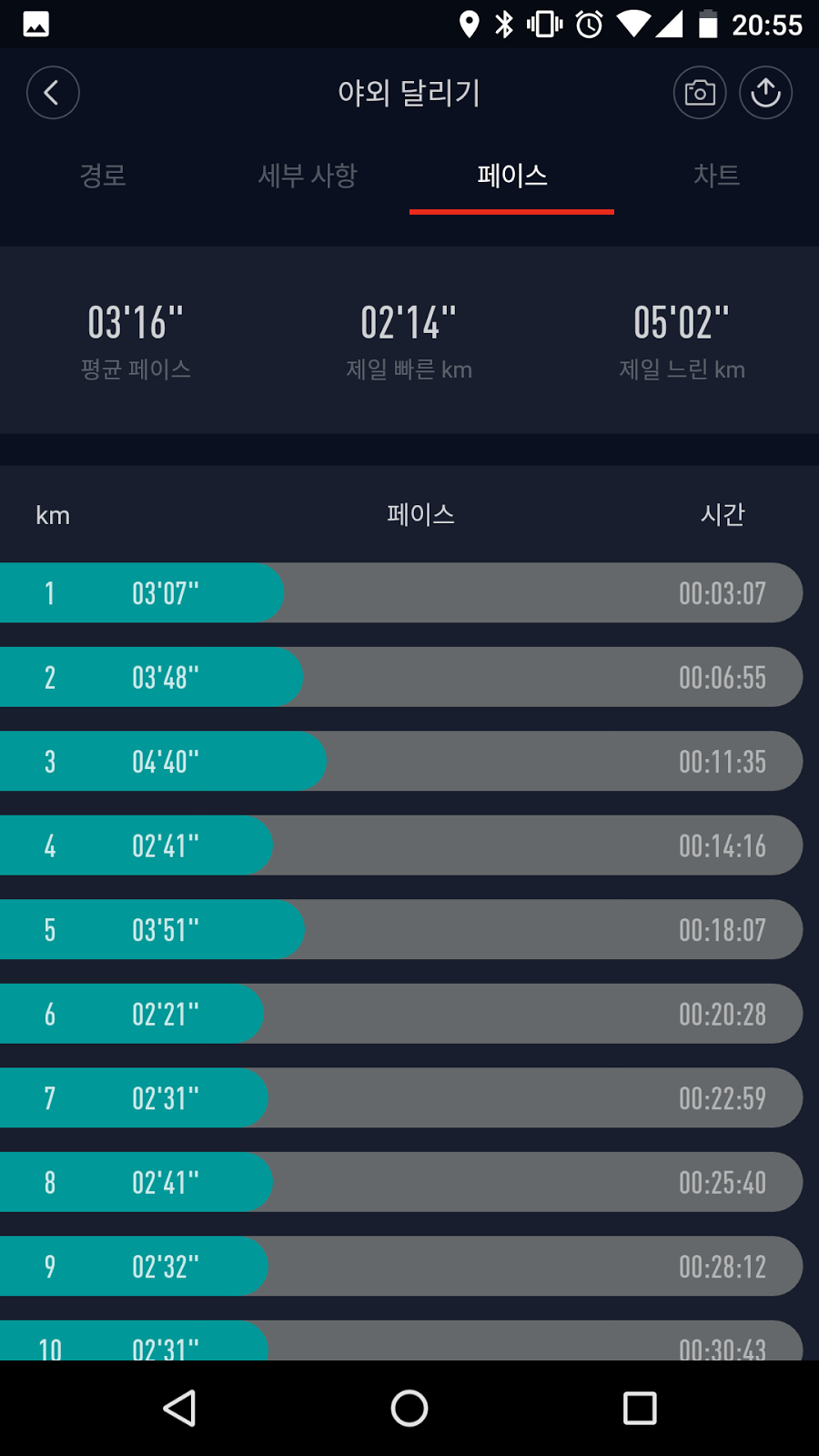Select the 페이스 tab
The image size is (819, 1456).
click(x=511, y=175)
